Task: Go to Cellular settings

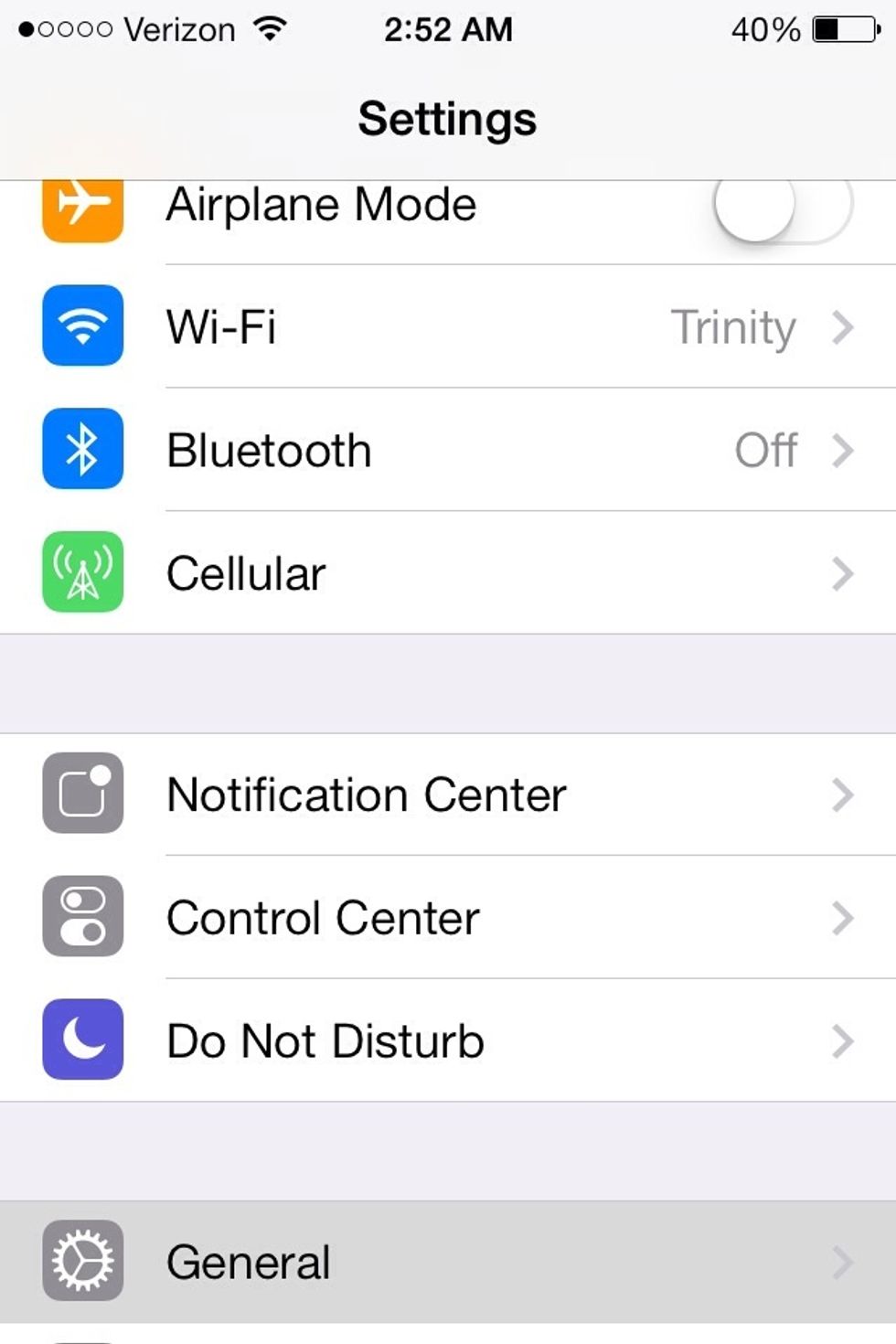Action: (x=448, y=574)
